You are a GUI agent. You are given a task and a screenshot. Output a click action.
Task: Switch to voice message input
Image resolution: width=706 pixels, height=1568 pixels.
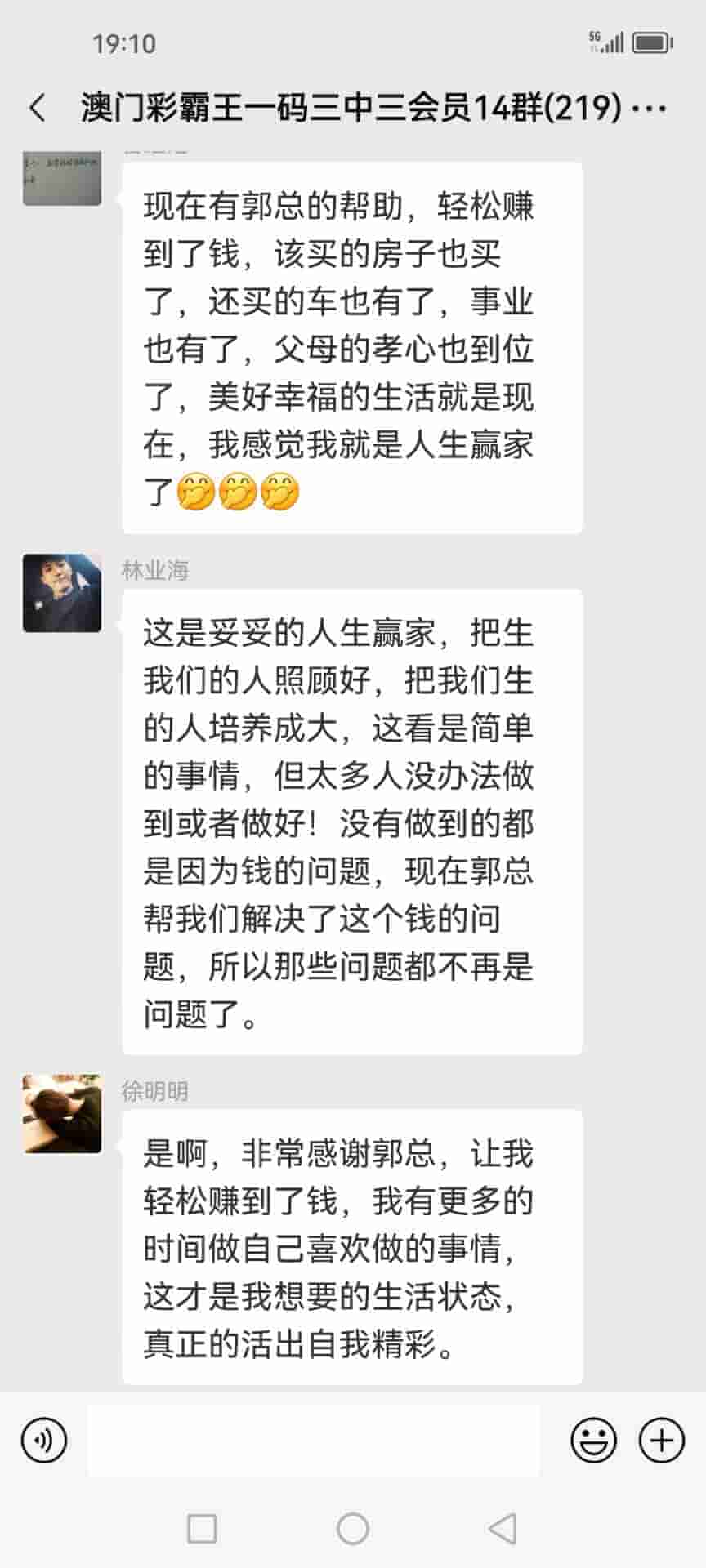(44, 1440)
